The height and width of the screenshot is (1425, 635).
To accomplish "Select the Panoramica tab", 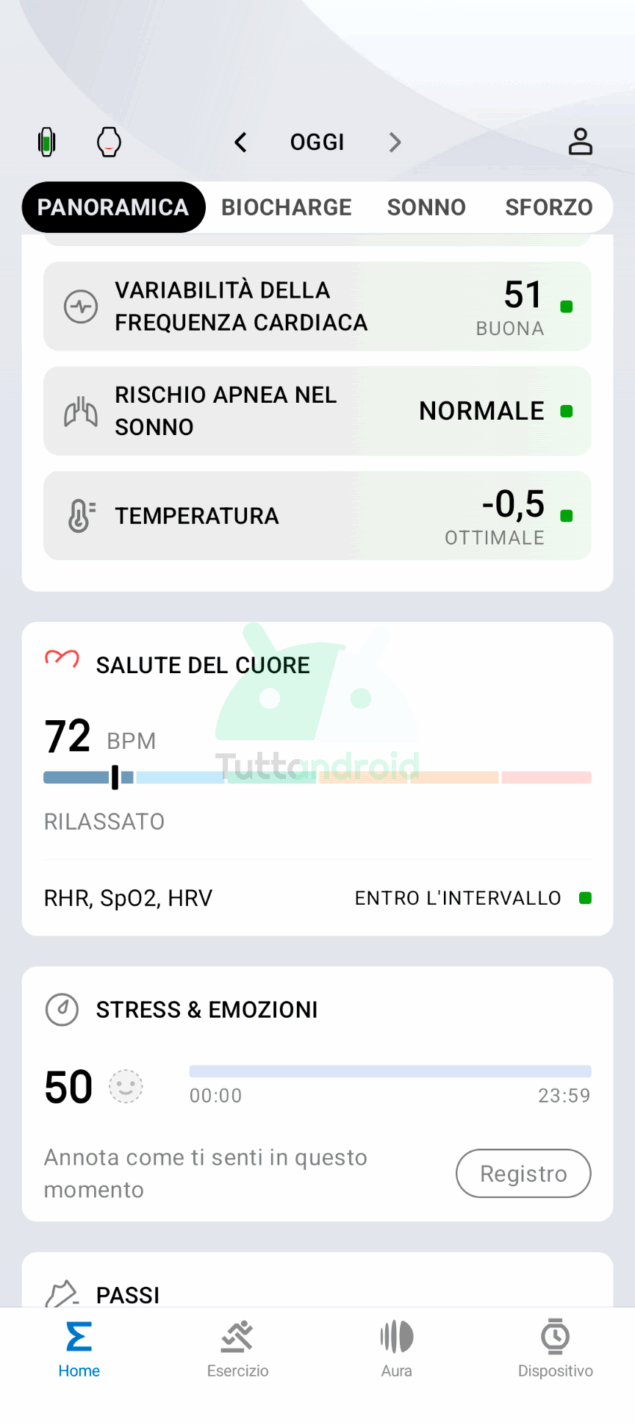I will pos(113,207).
